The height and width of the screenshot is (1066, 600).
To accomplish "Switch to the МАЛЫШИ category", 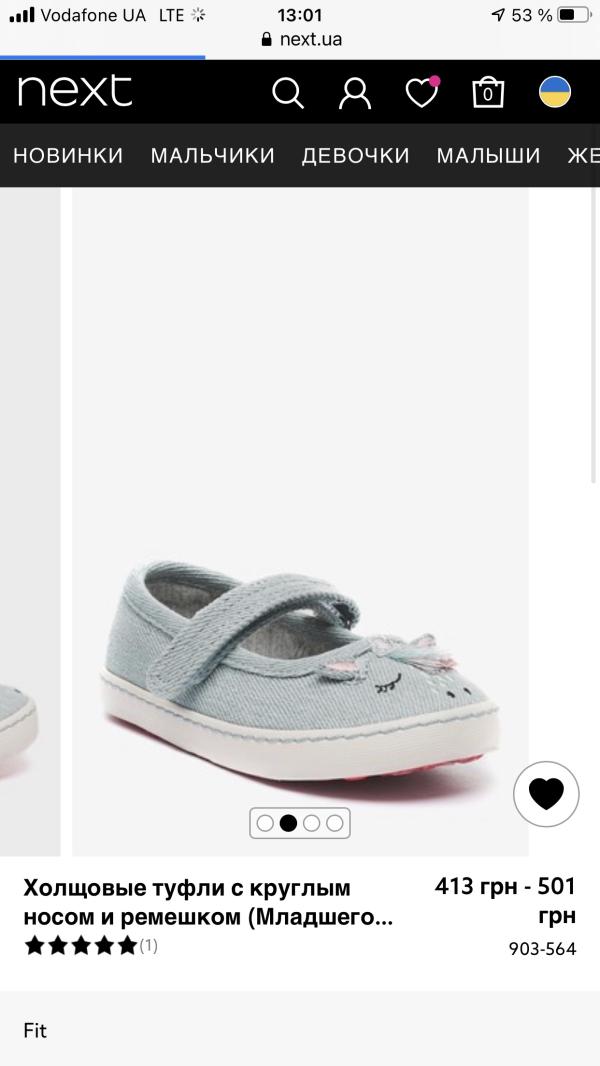I will point(488,155).
